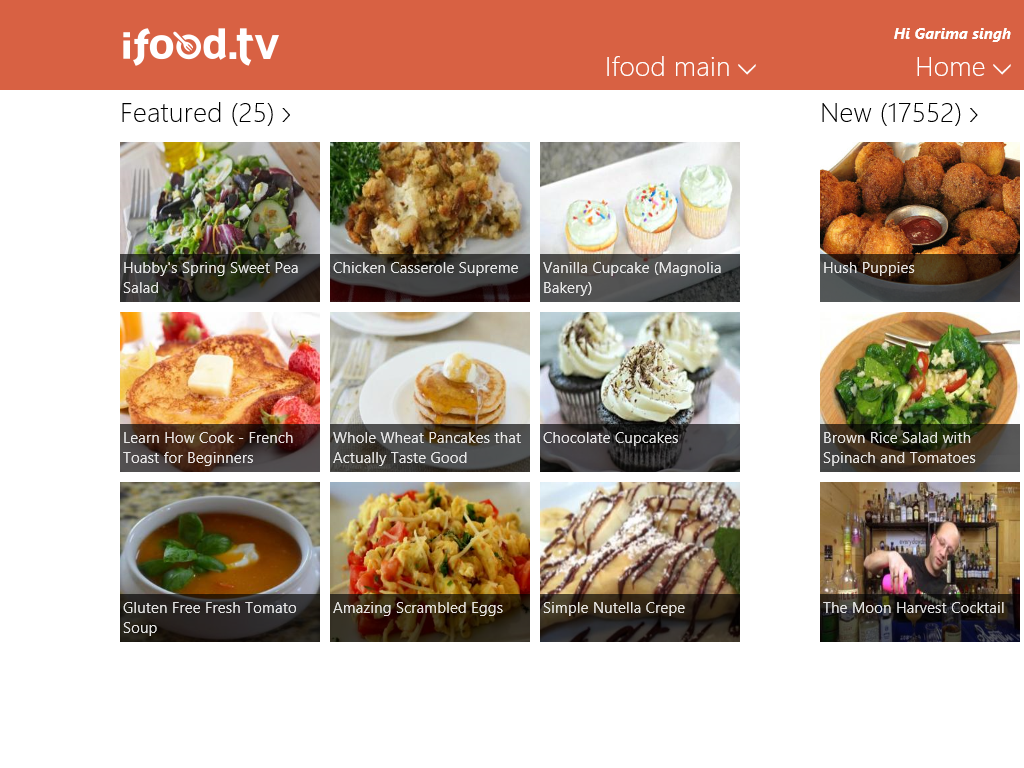Expand the Ifood main dropdown

680,67
